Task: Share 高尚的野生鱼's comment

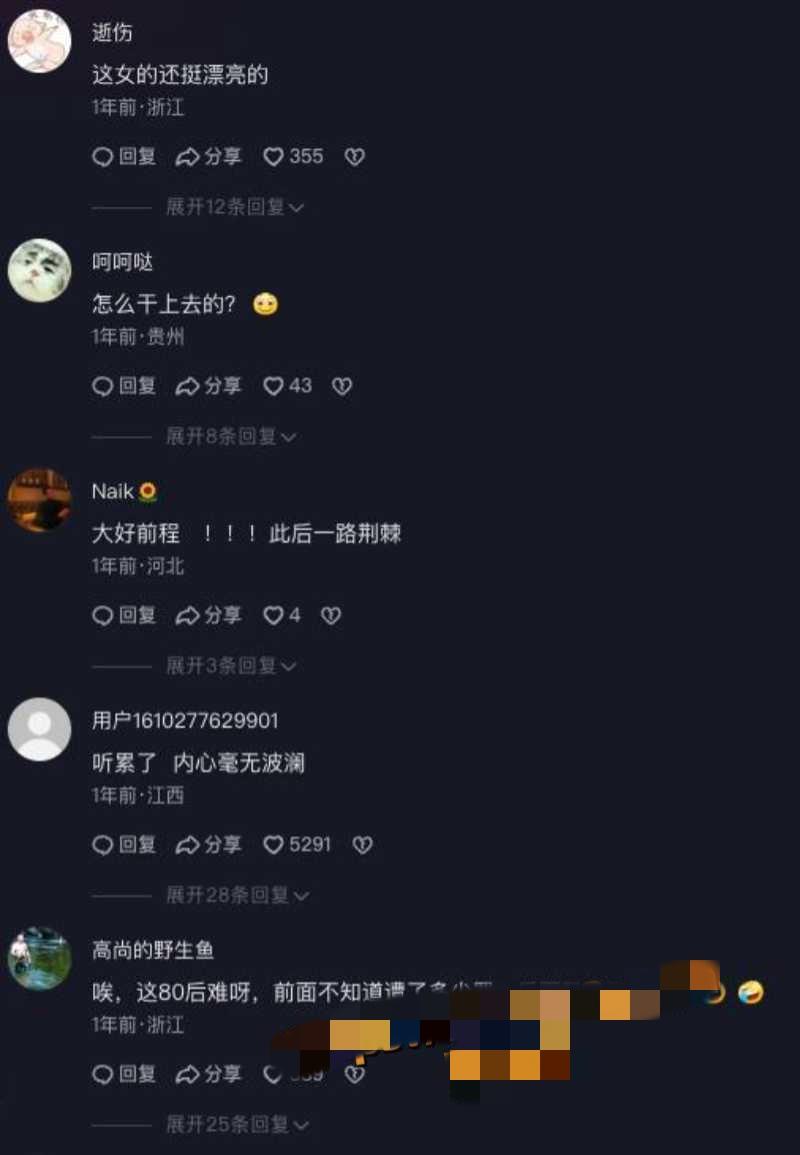Action: (208, 1074)
